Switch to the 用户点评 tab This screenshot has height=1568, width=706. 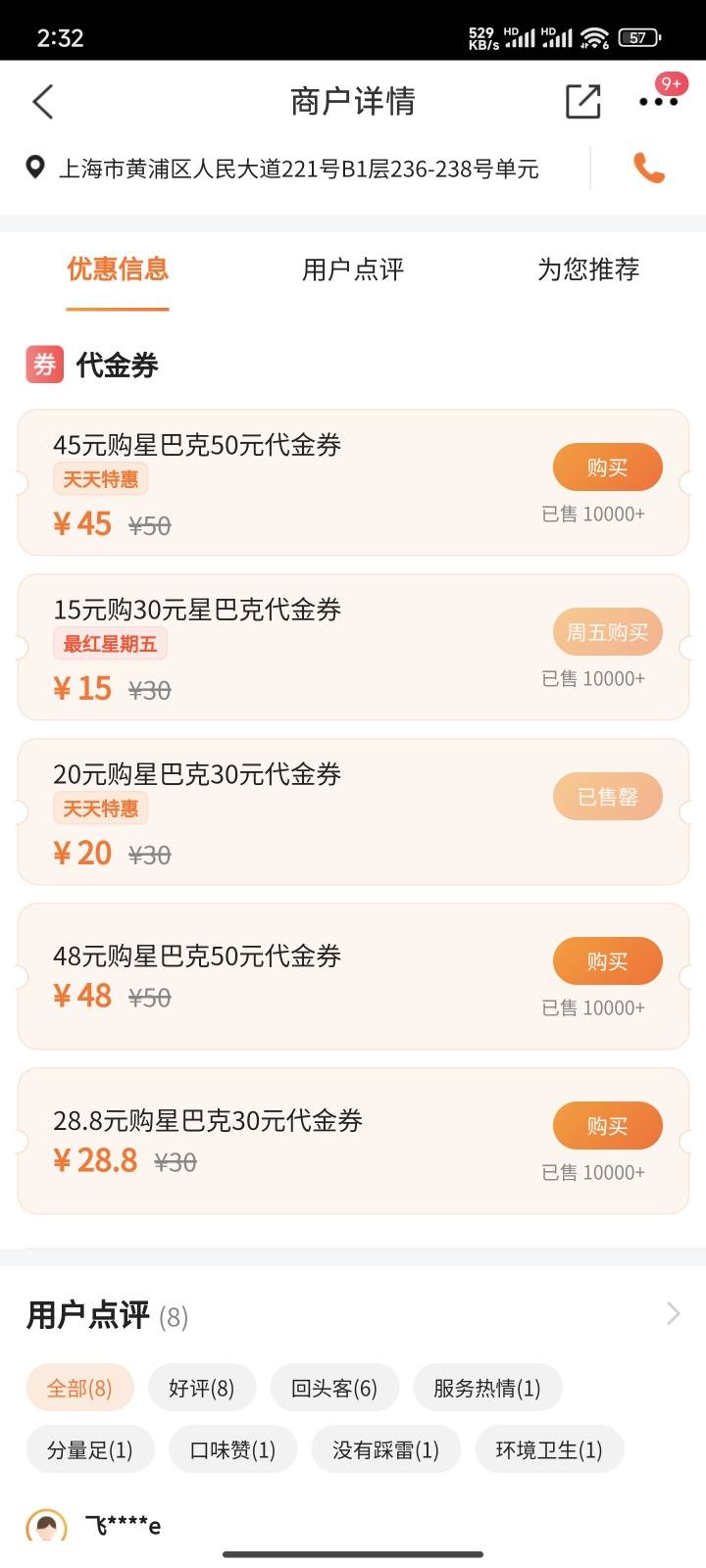click(353, 269)
